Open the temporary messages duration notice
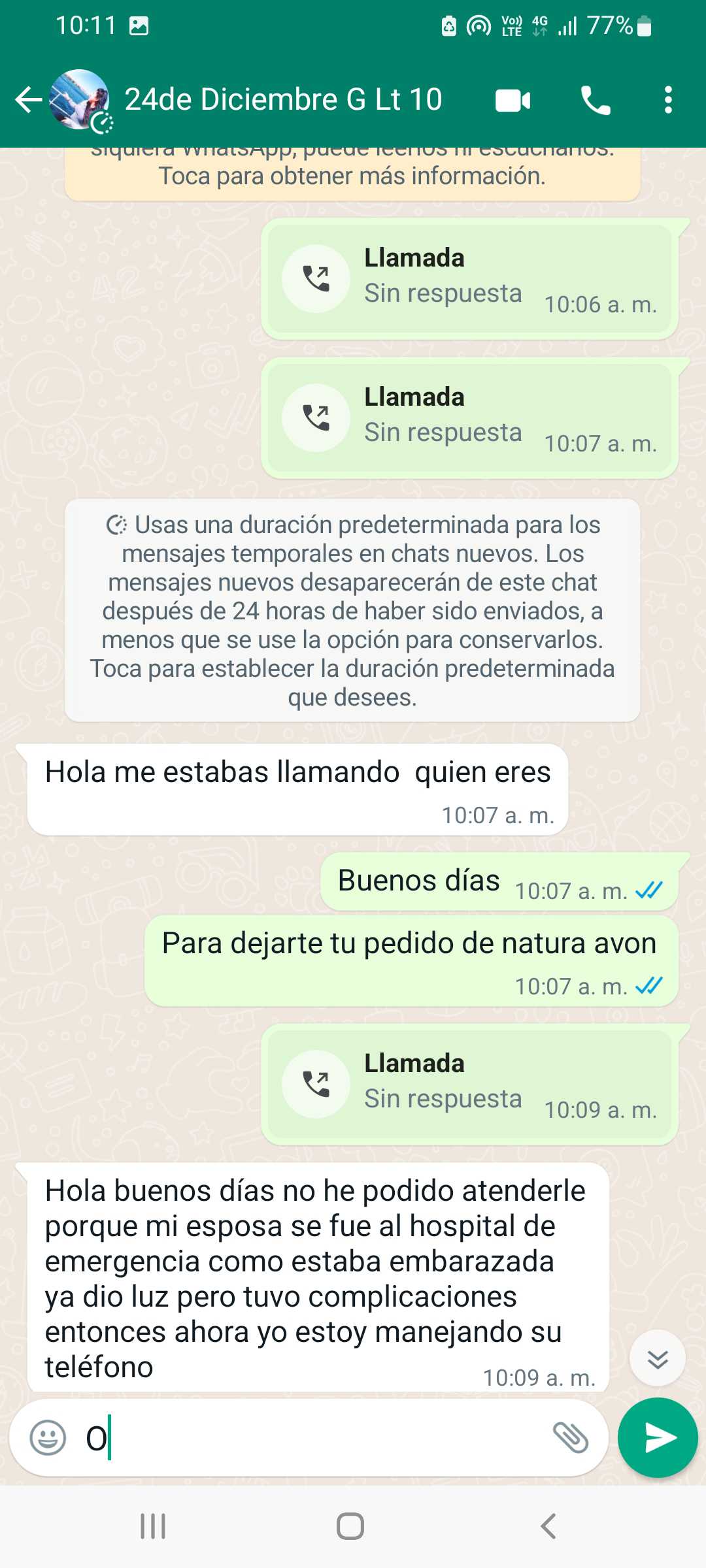 point(352,610)
